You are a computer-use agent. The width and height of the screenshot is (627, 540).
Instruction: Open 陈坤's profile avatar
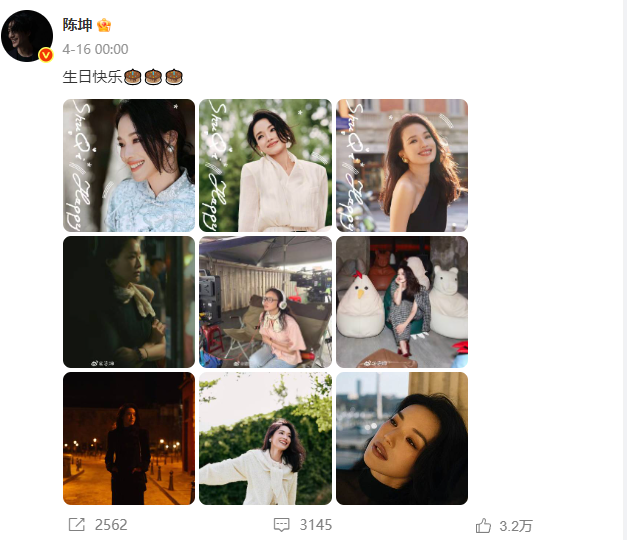point(27,36)
